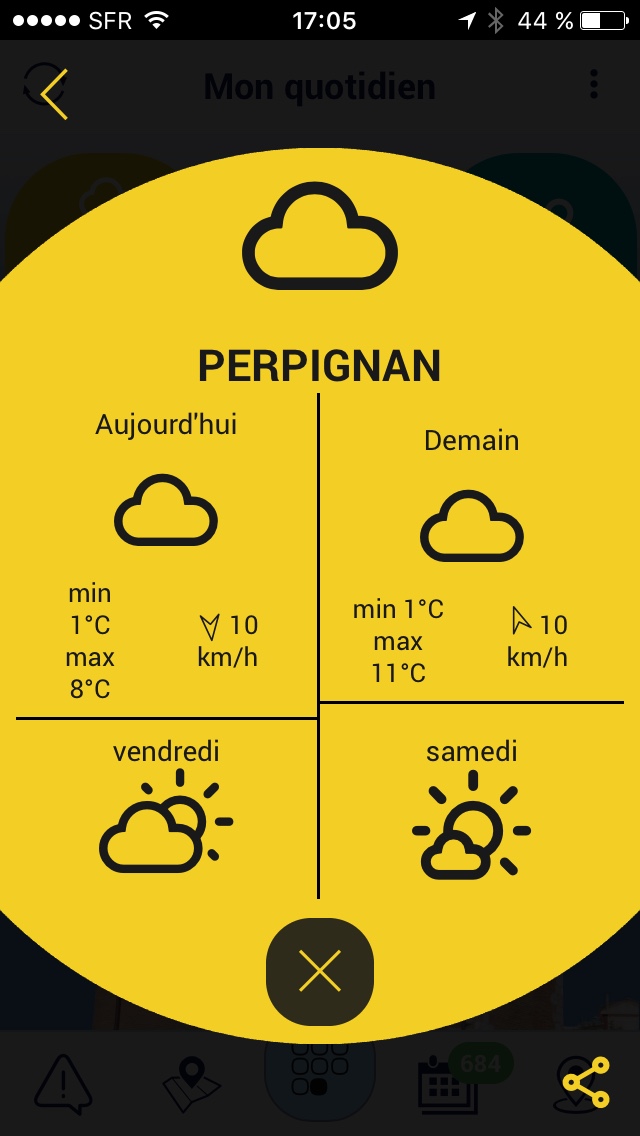Tap the yellow share icon
This screenshot has width=640, height=1136.
pyautogui.click(x=586, y=1083)
